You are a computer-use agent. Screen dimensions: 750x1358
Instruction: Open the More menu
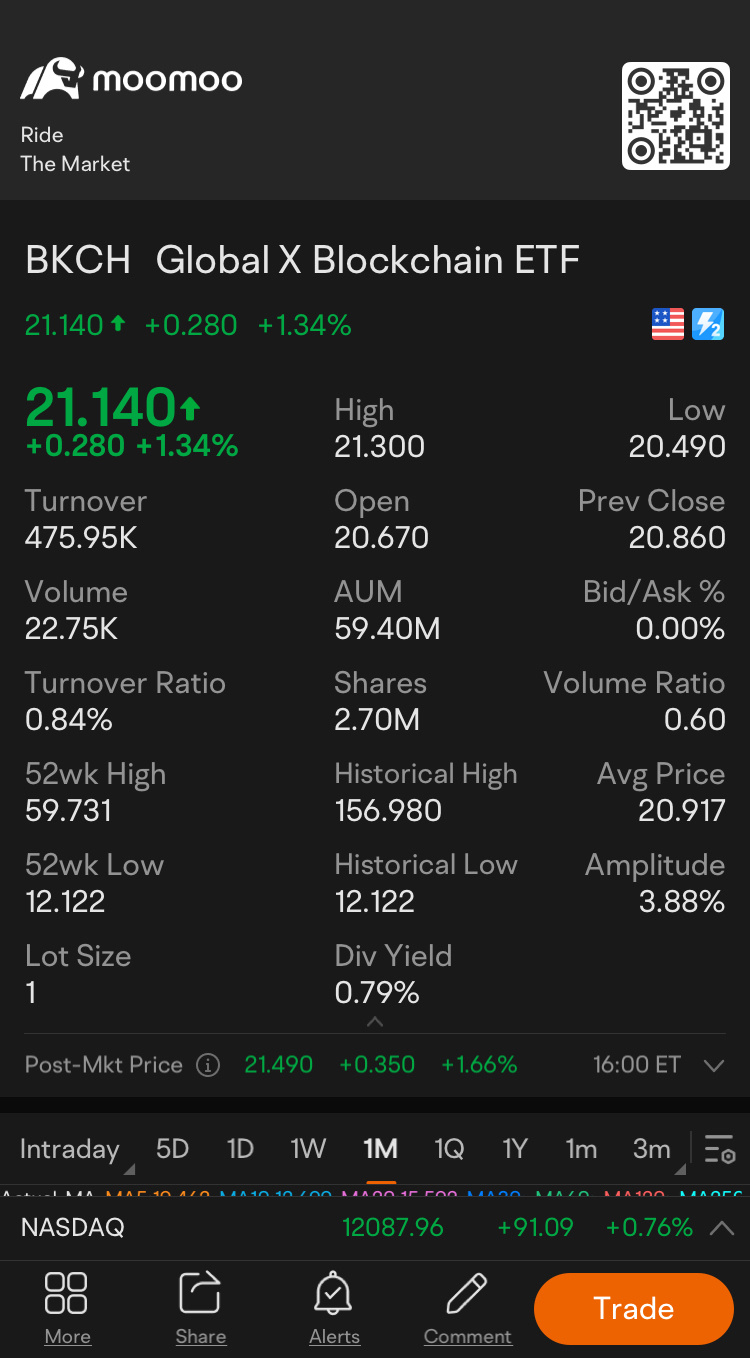(x=67, y=1308)
